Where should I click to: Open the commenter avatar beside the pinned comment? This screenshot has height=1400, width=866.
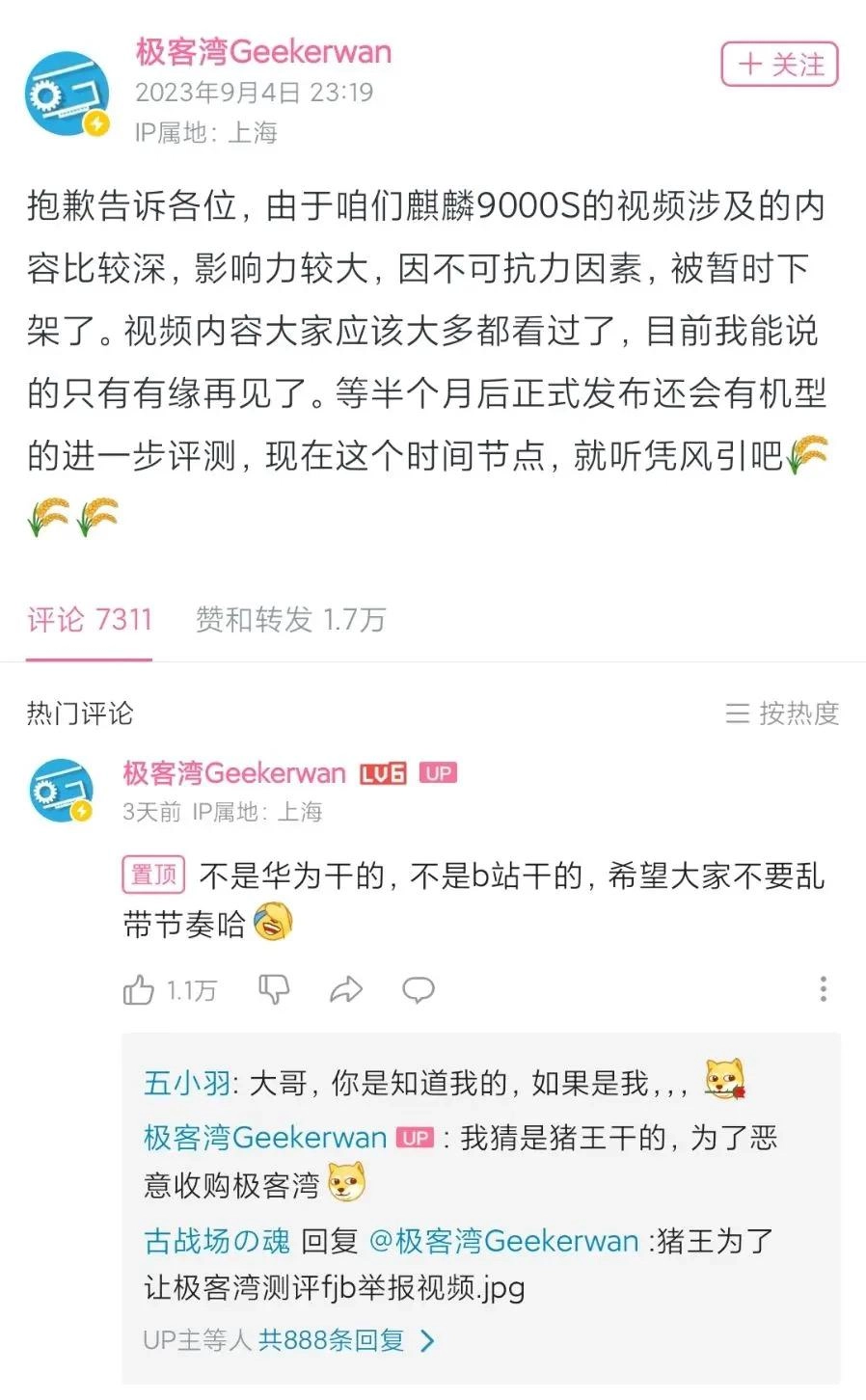pyautogui.click(x=61, y=790)
